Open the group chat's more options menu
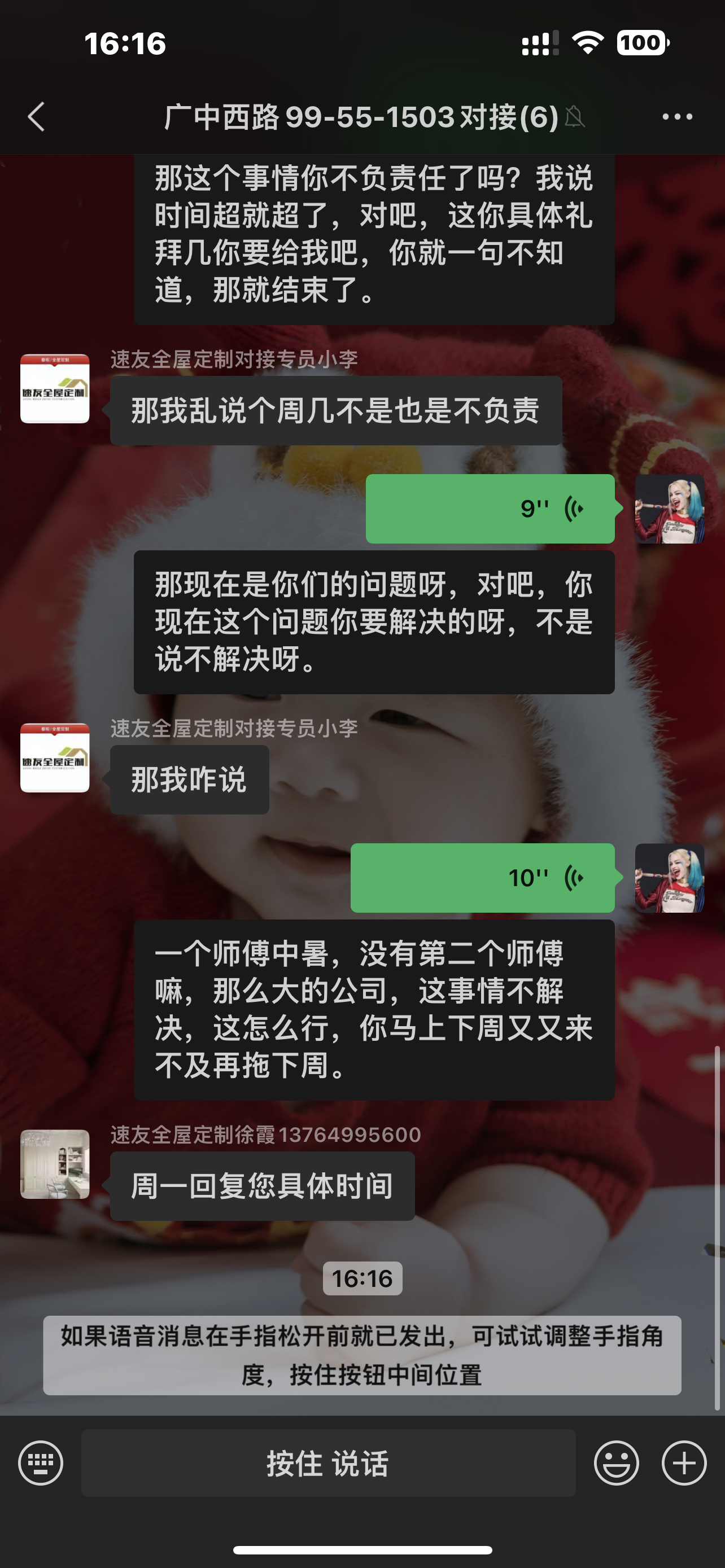The width and height of the screenshot is (725, 1568). (x=677, y=116)
